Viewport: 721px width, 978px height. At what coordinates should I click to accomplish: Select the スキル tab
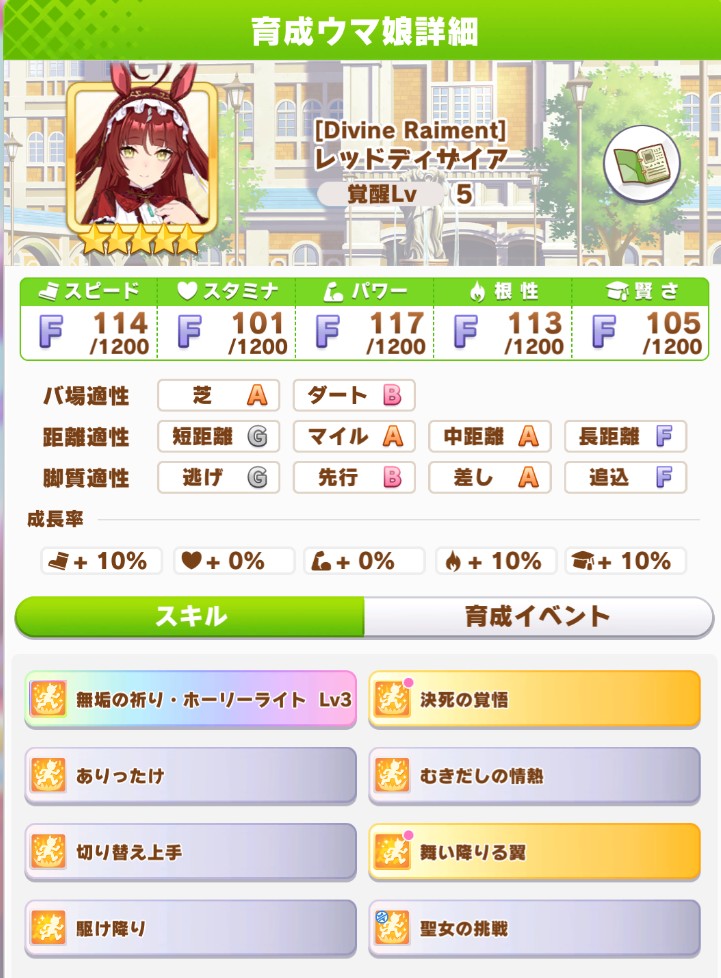tap(190, 616)
